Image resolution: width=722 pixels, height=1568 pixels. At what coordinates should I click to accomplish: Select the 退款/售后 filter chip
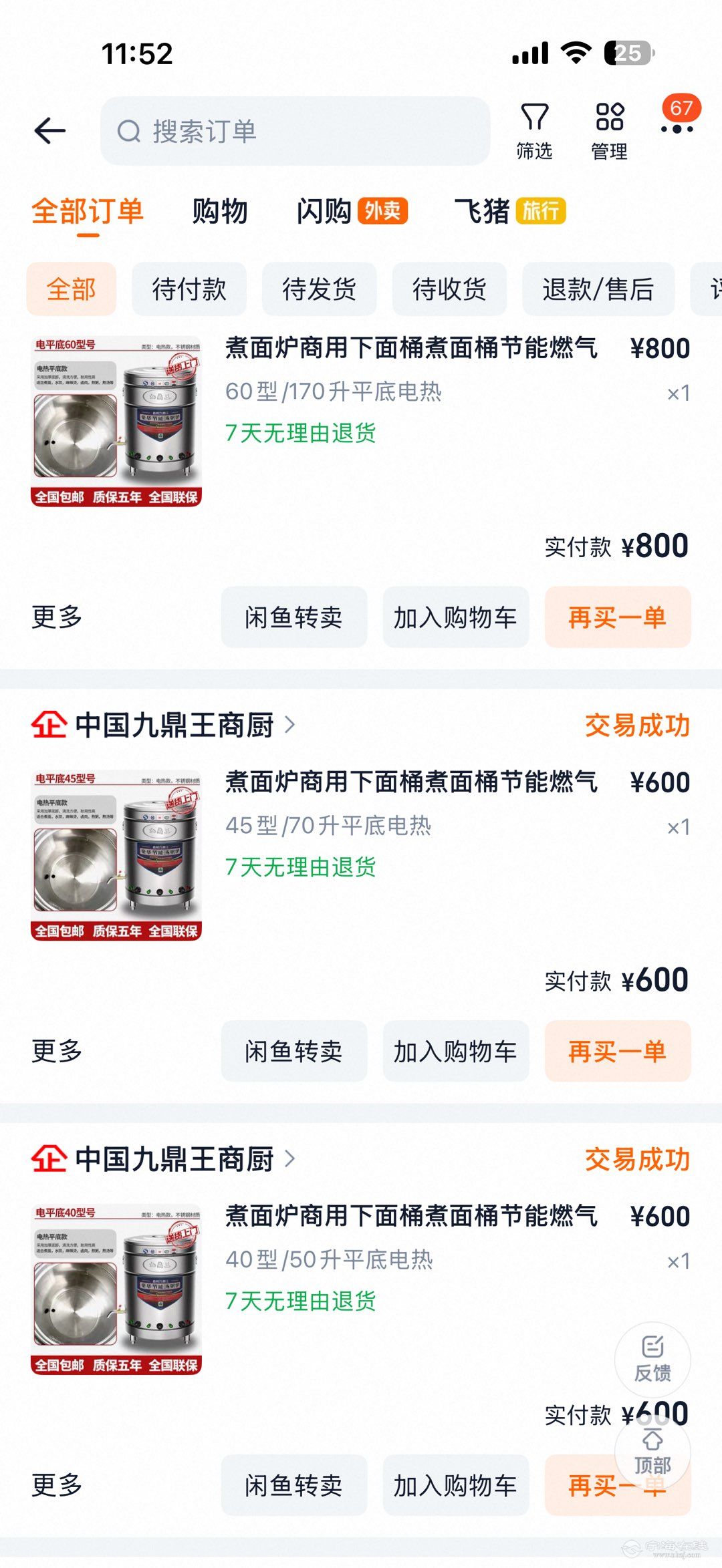point(598,289)
